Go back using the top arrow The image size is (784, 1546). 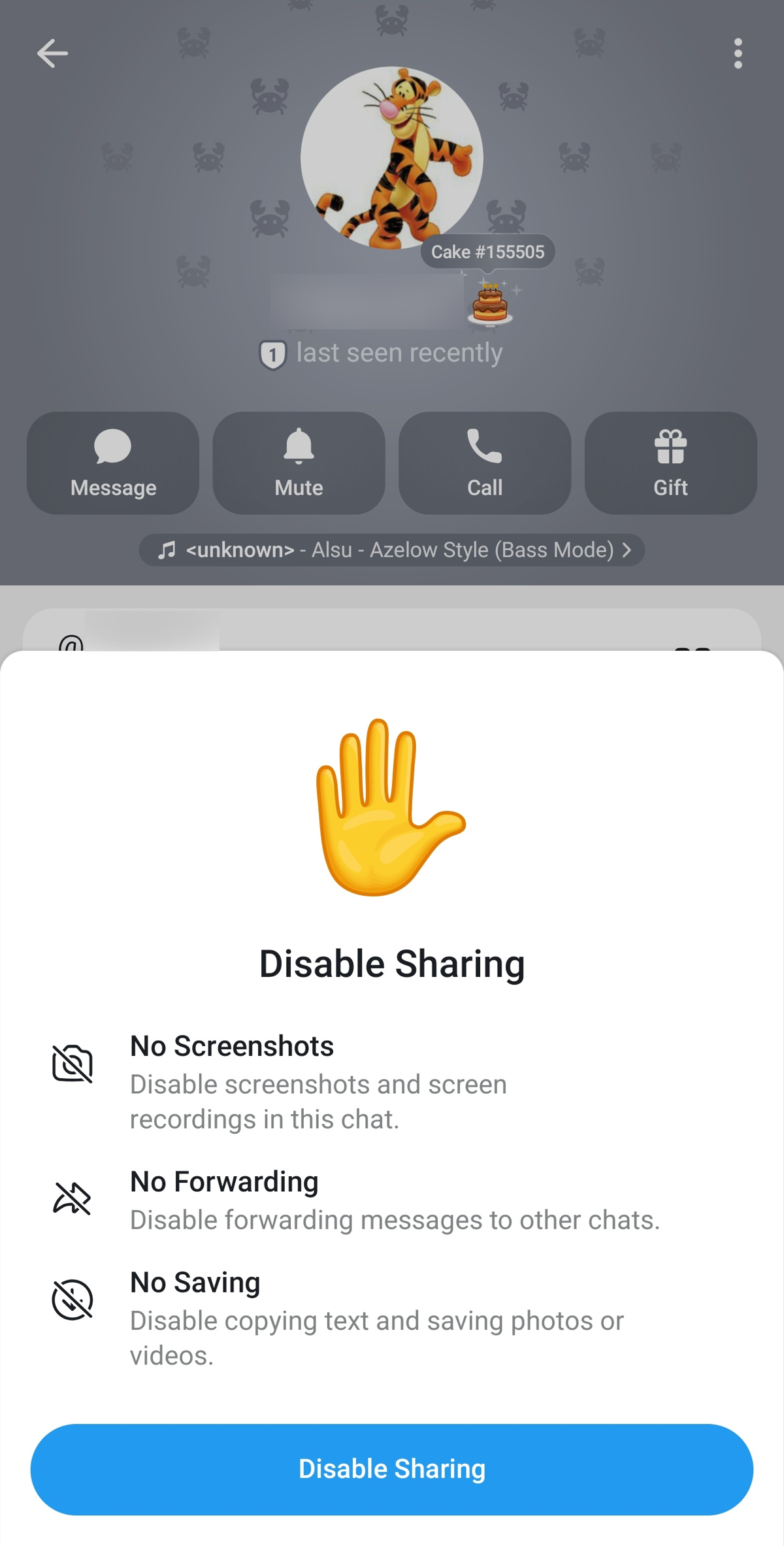[52, 54]
